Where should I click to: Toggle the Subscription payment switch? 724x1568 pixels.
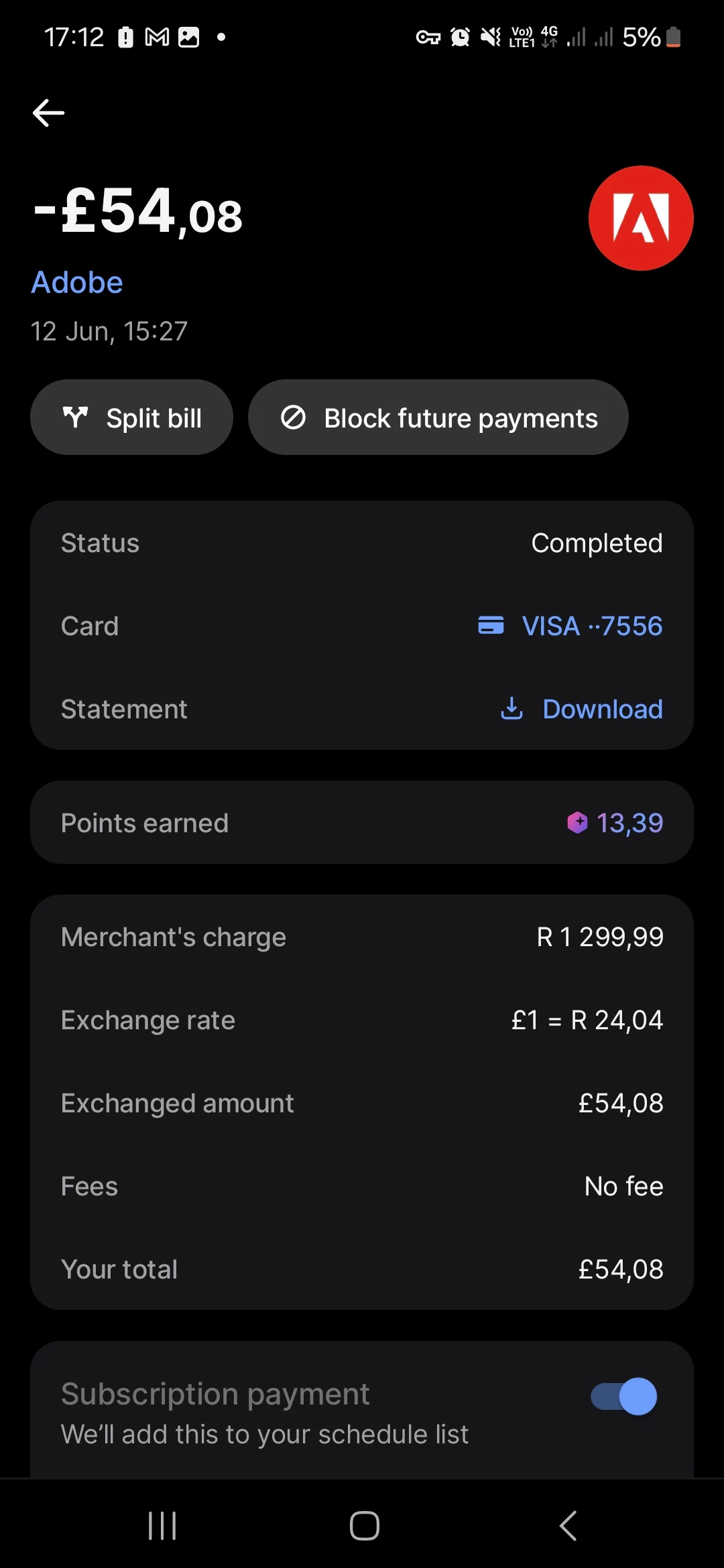(x=623, y=1396)
